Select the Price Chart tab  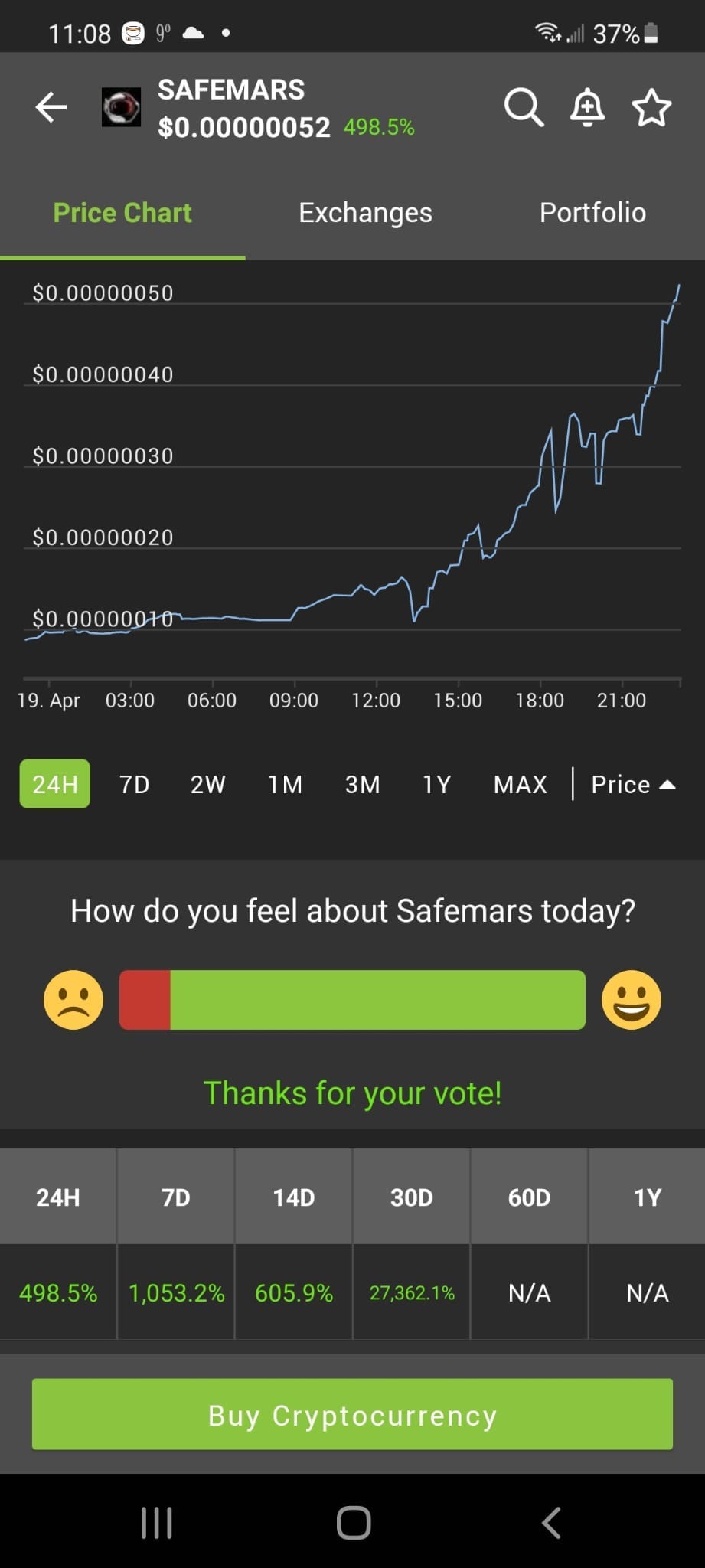click(122, 213)
